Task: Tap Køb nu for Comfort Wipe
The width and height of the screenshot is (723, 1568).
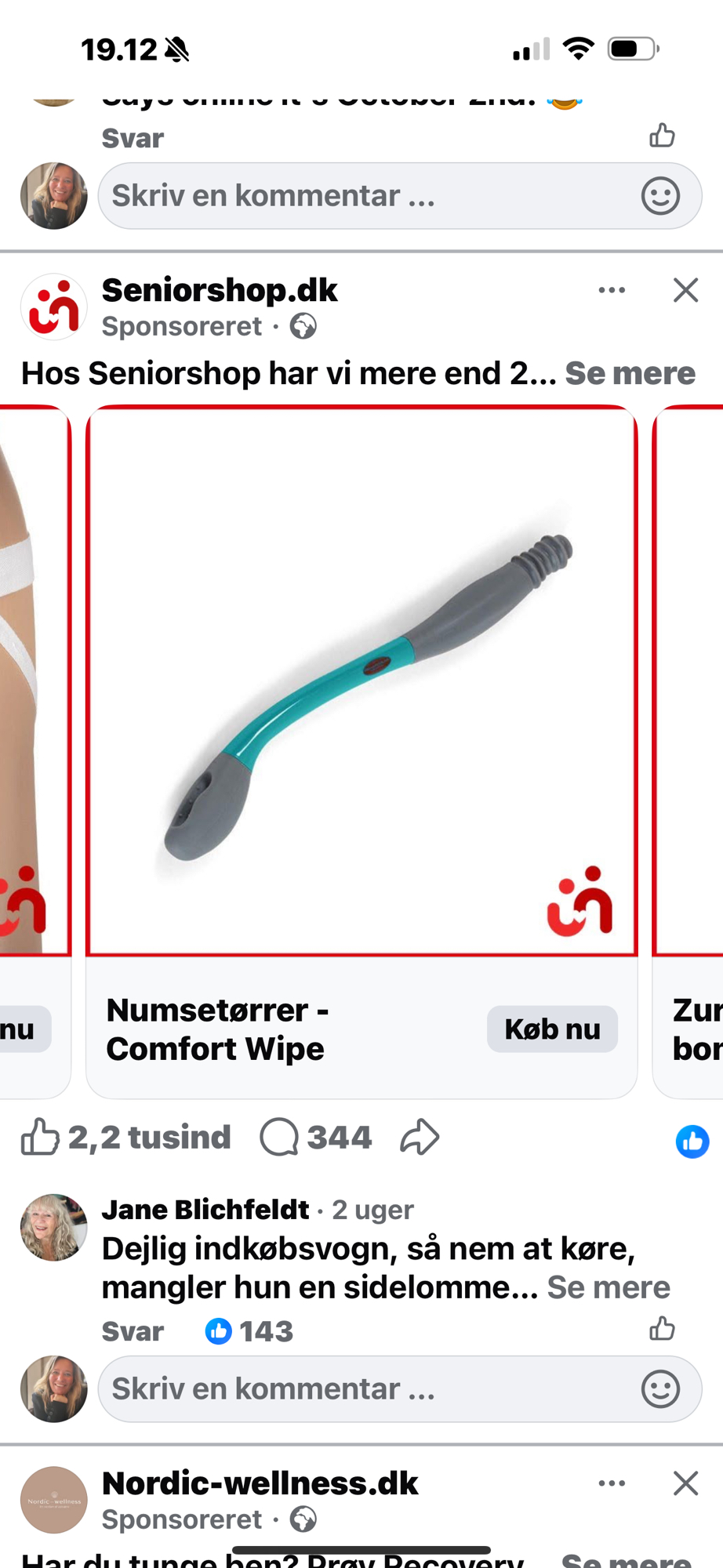Action: pyautogui.click(x=552, y=1029)
